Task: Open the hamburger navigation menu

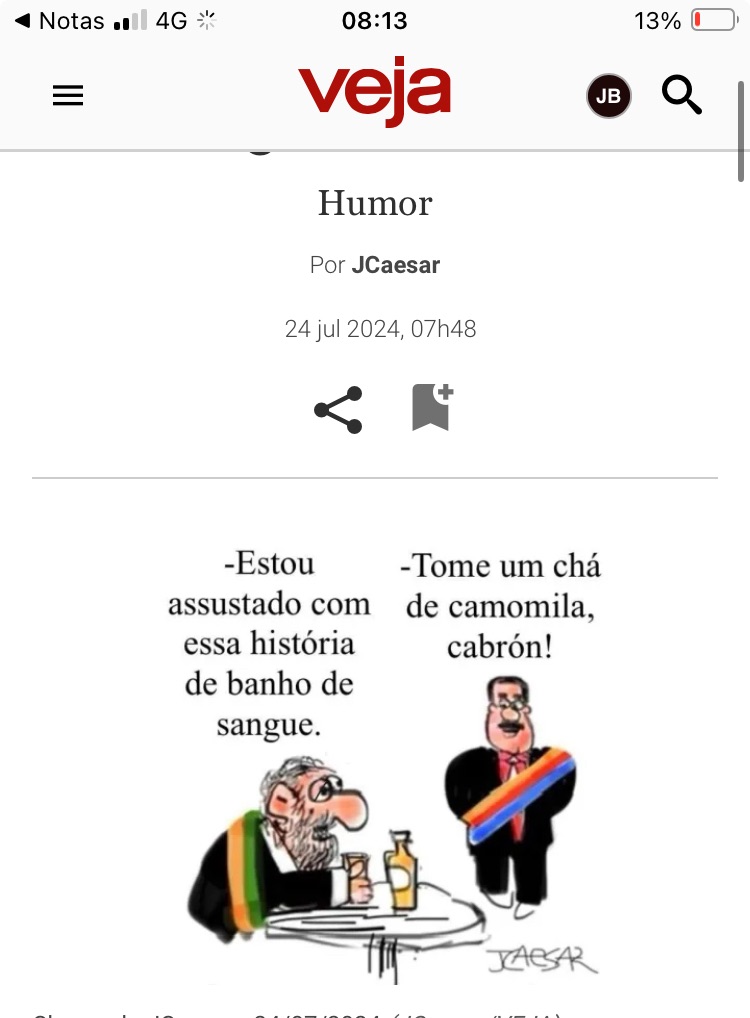Action: pyautogui.click(x=67, y=96)
